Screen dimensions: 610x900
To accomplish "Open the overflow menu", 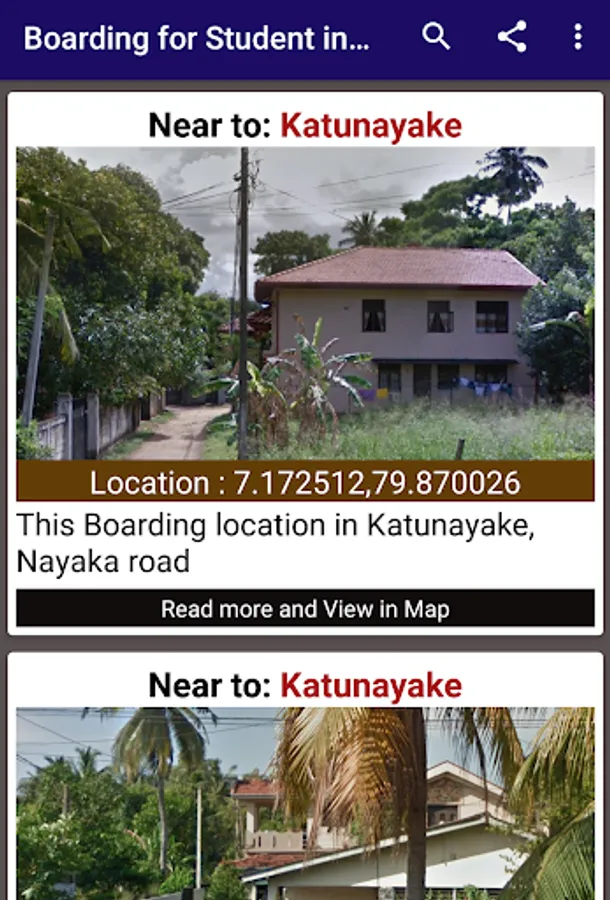I will [578, 38].
